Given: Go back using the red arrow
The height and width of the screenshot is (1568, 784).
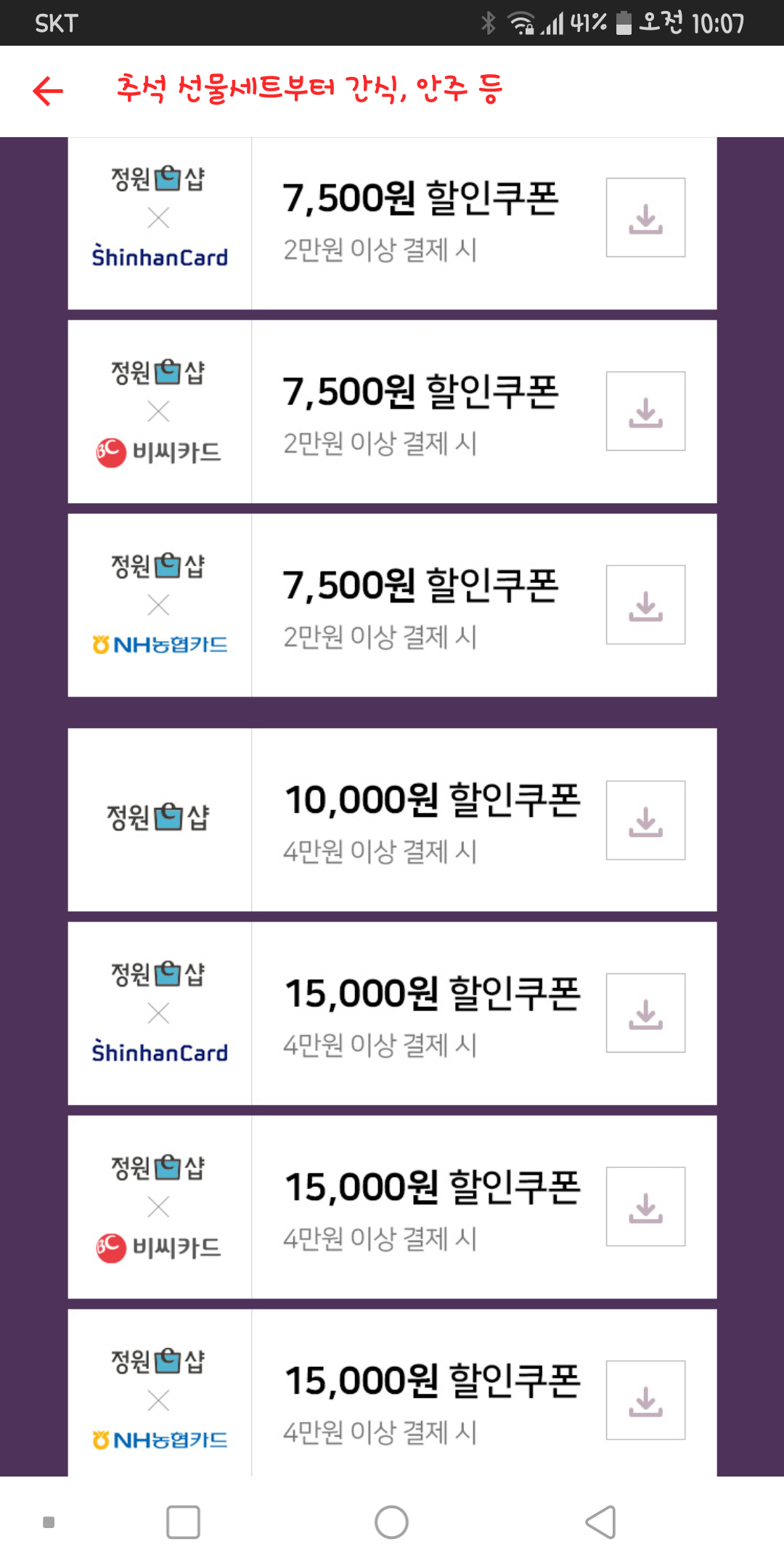Looking at the screenshot, I should coord(48,91).
